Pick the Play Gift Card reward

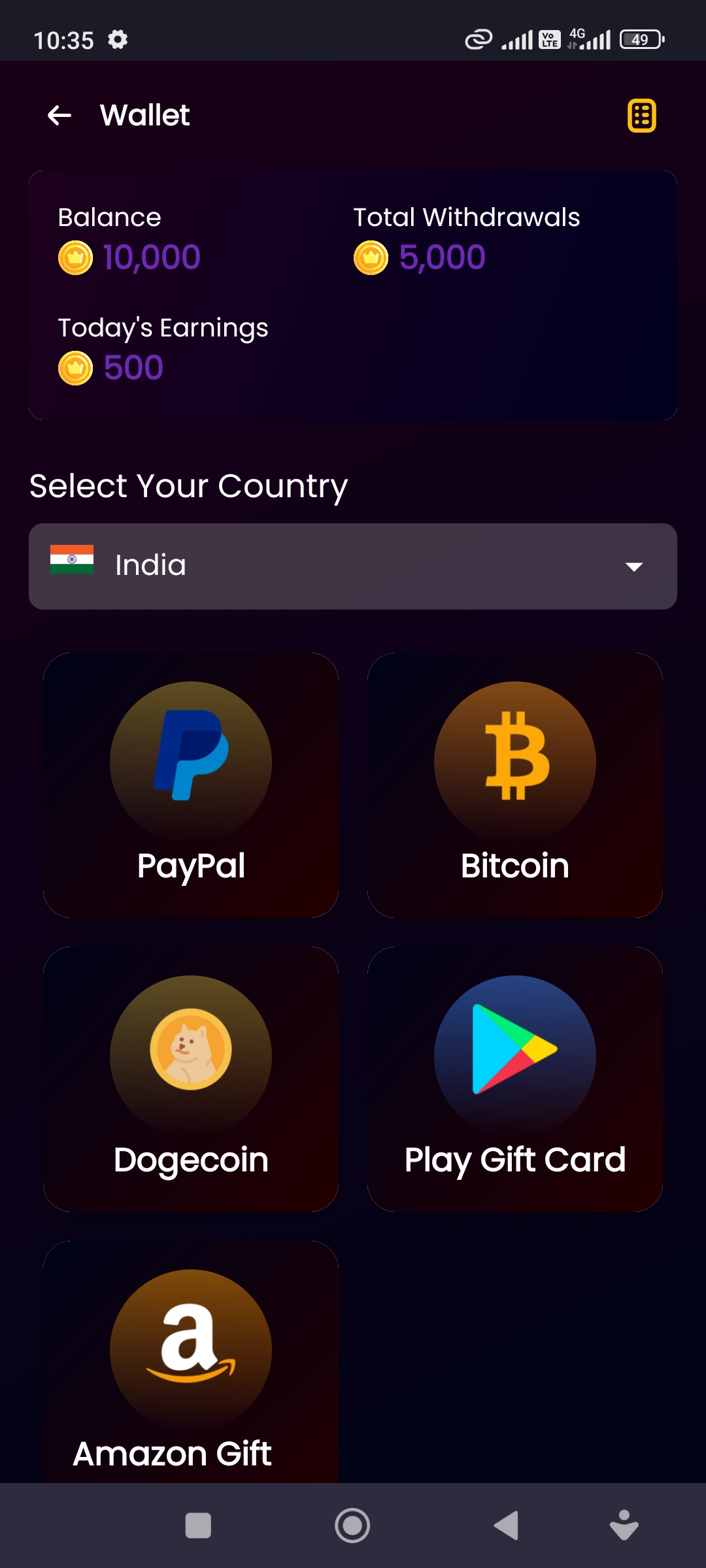point(514,1079)
